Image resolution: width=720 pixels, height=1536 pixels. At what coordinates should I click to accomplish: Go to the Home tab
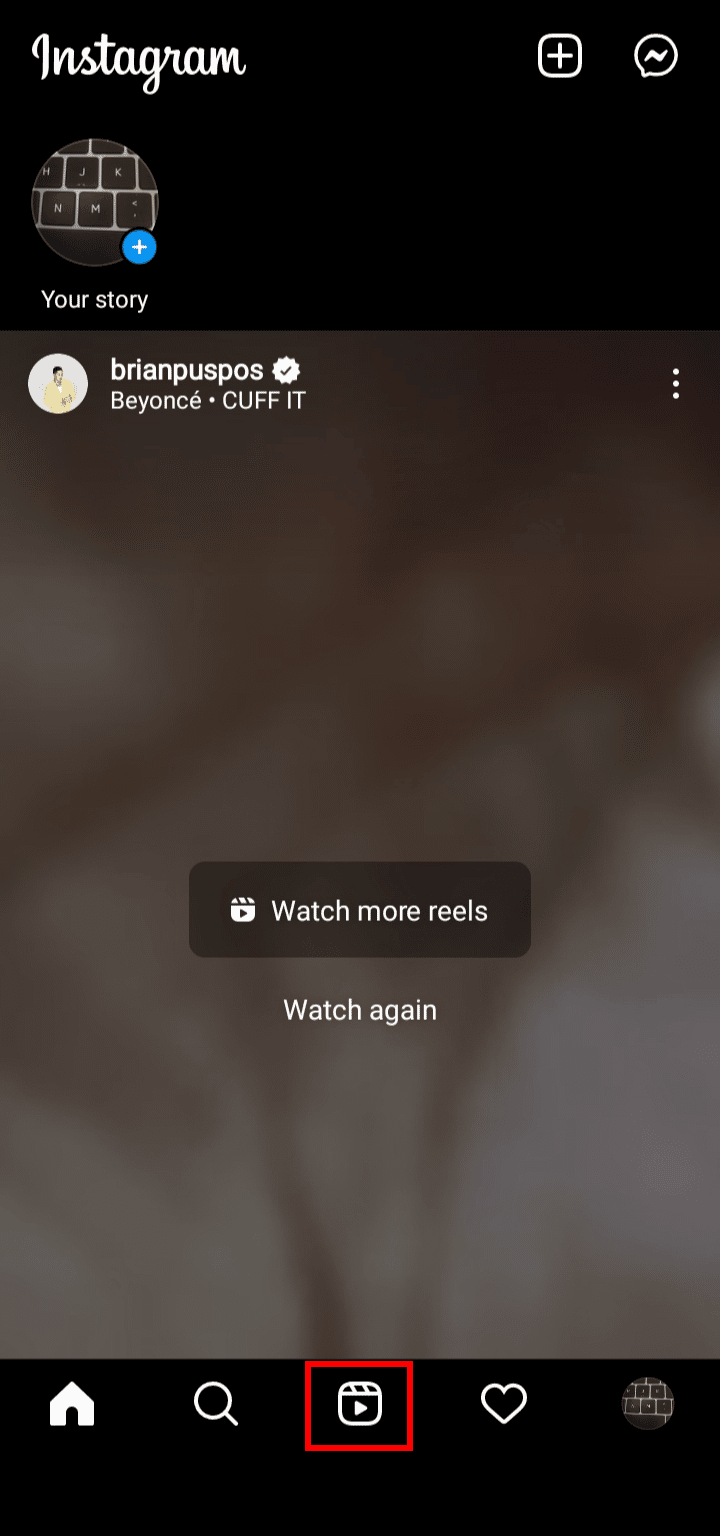[72, 1405]
